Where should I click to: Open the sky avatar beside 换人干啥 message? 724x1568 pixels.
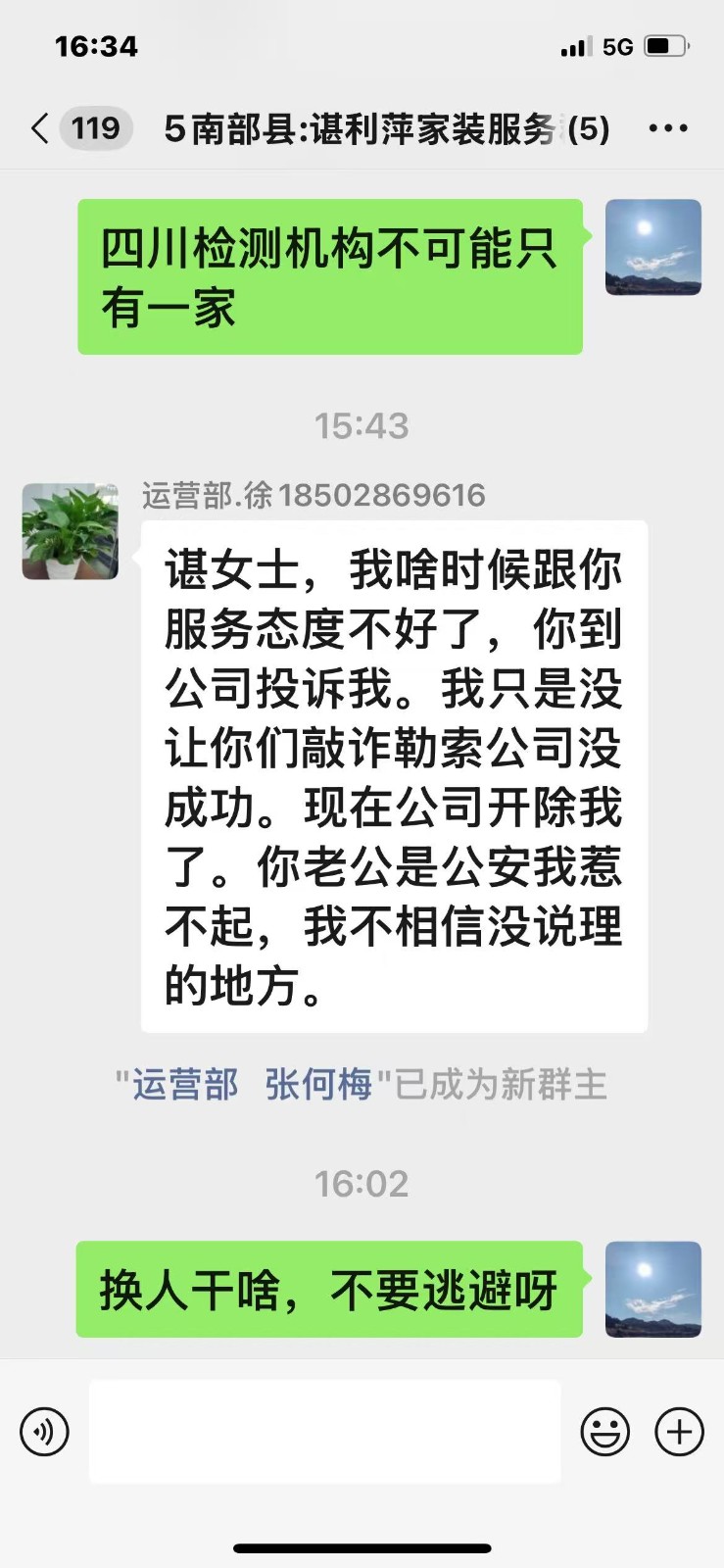coord(652,1289)
